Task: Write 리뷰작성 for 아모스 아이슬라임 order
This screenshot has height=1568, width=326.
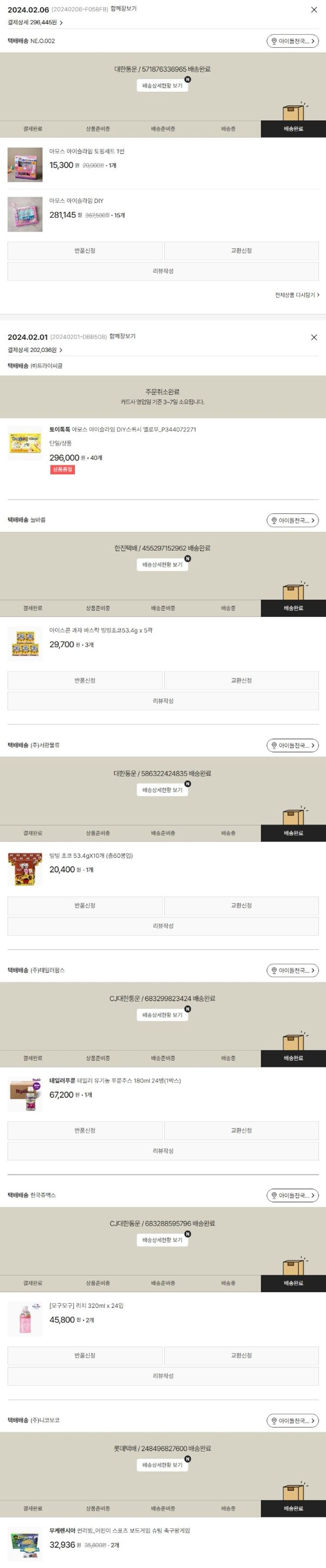Action: click(163, 271)
